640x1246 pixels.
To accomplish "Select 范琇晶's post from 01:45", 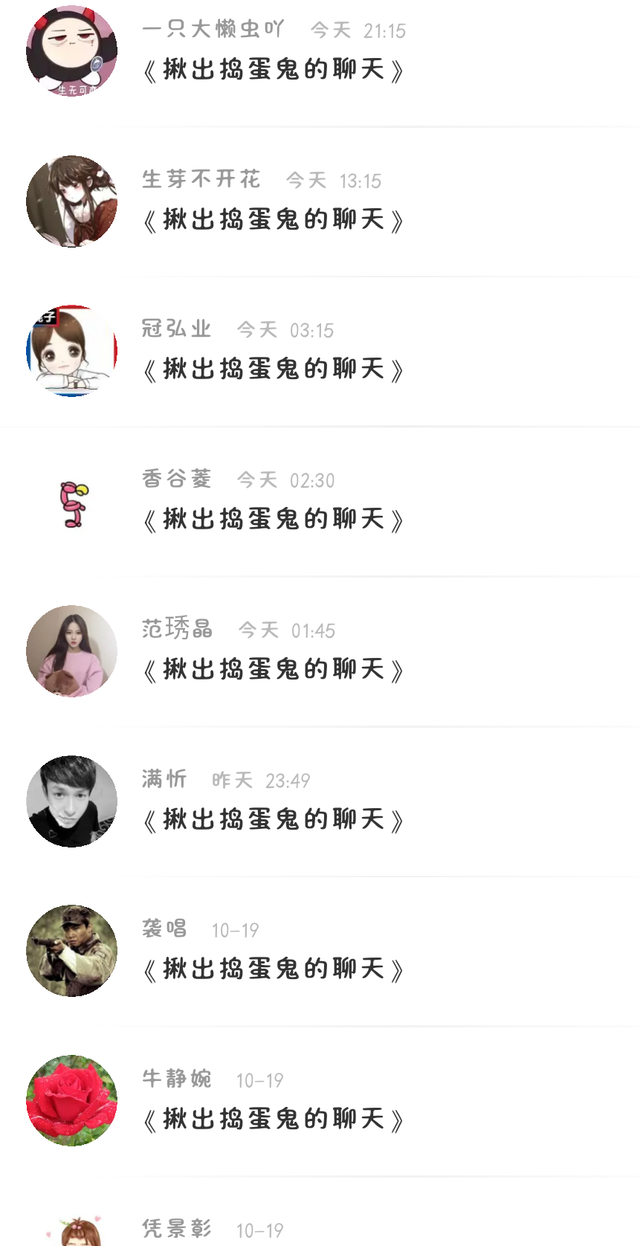I will click(x=273, y=670).
